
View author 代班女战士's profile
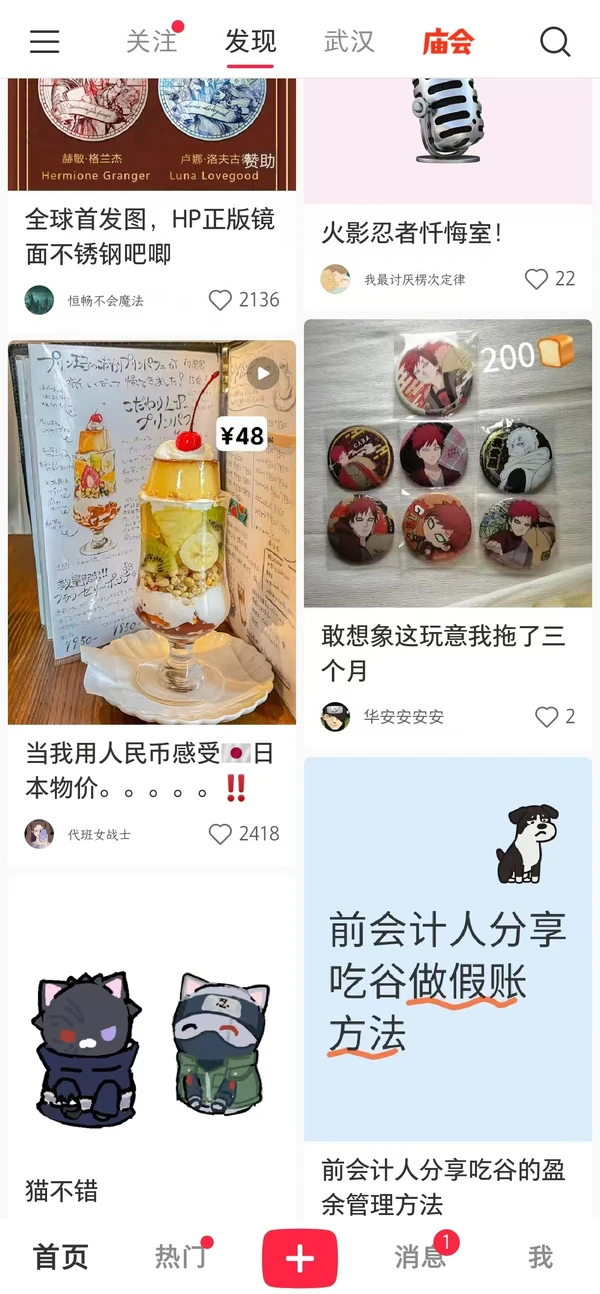coord(40,833)
